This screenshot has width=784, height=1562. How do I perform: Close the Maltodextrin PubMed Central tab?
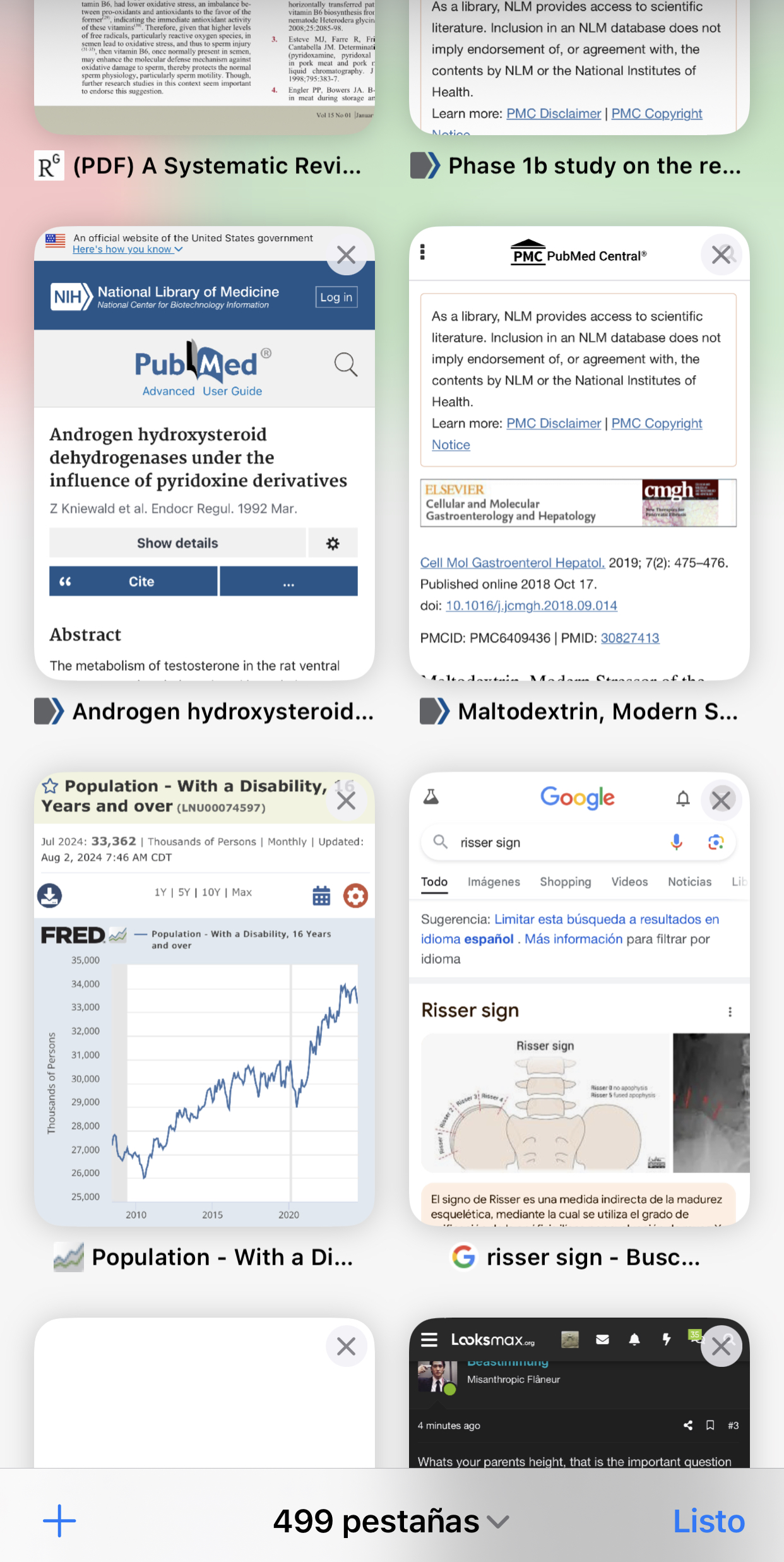(721, 255)
